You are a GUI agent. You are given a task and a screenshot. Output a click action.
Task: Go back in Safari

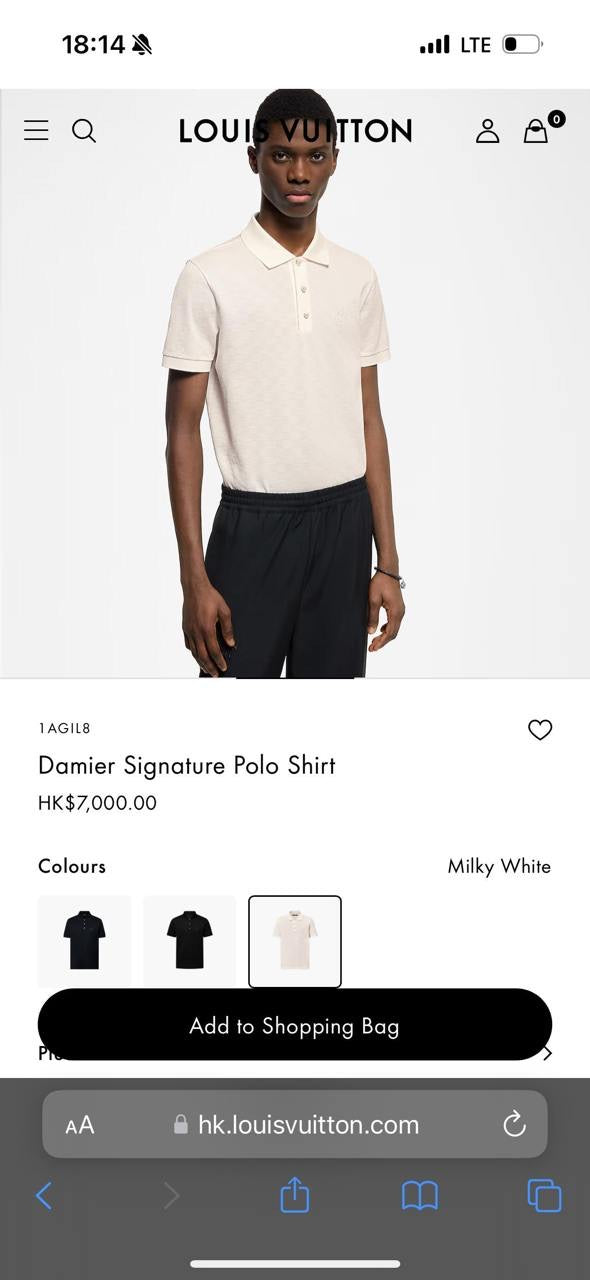[44, 1195]
